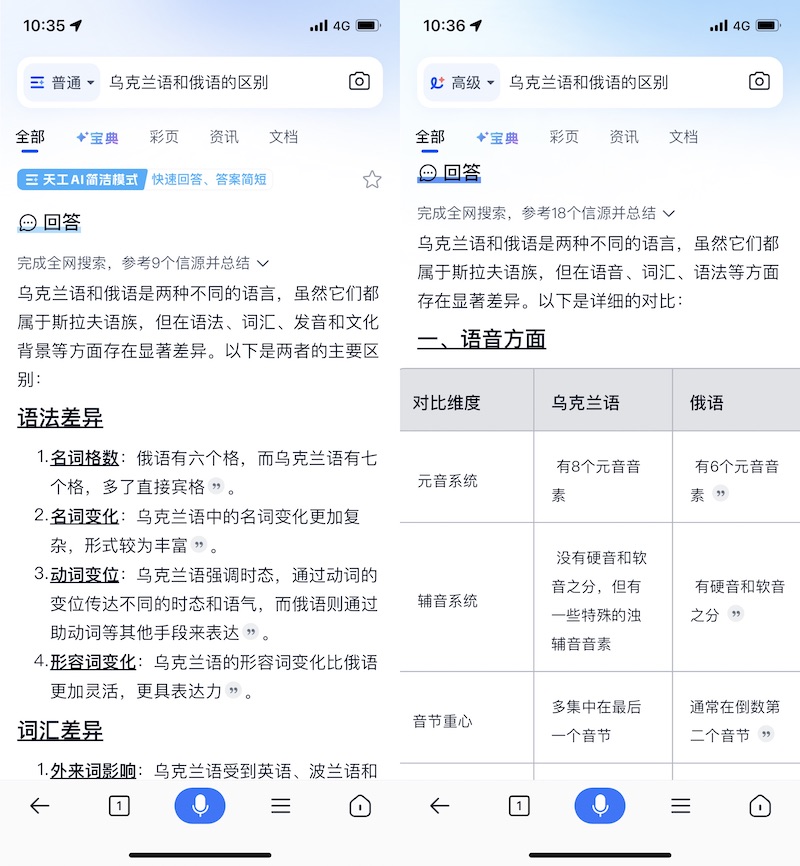
Task: Switch to 资讯 tab under 普通 mode
Action: pos(224,138)
